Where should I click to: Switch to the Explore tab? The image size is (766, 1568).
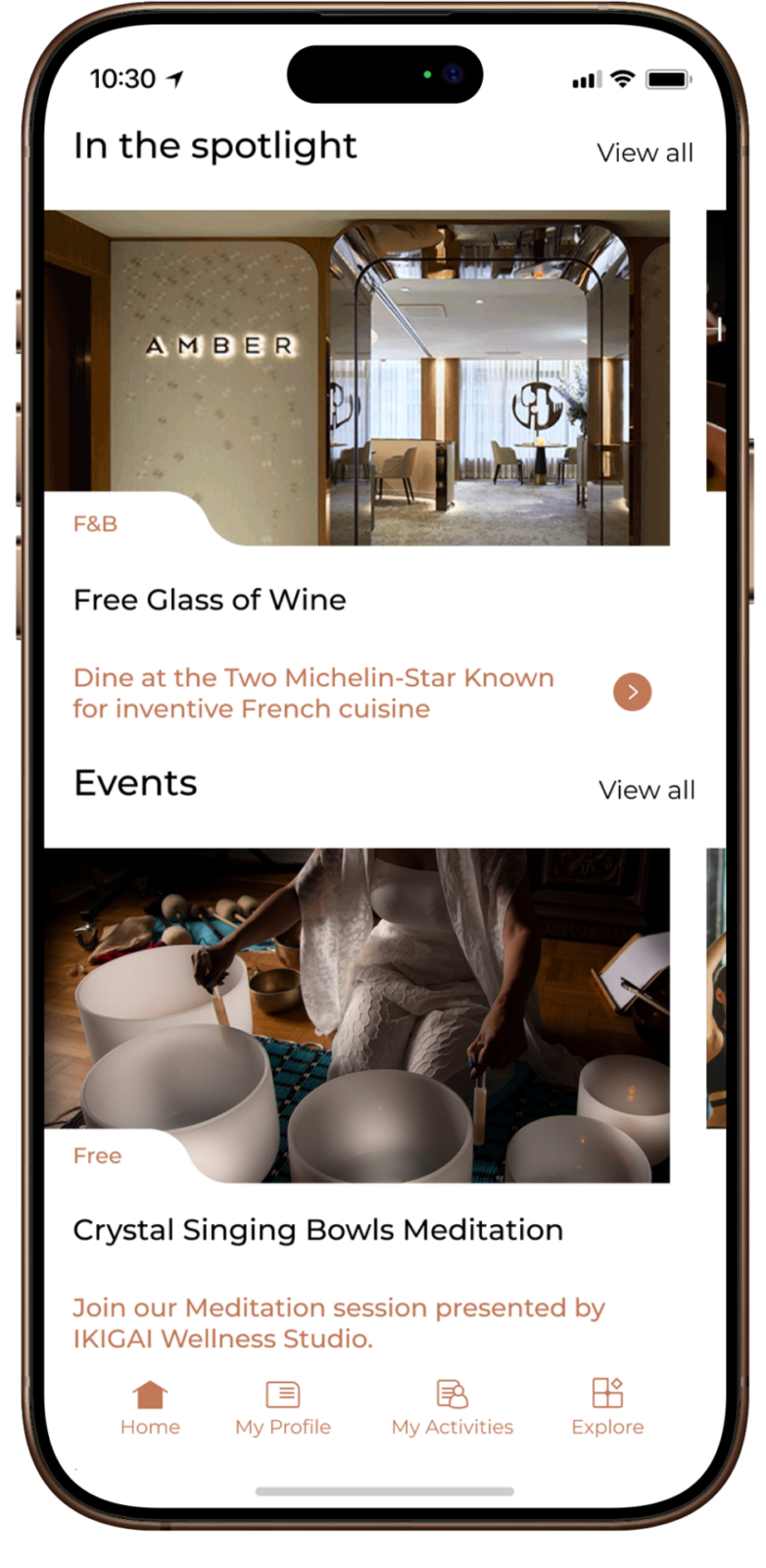click(x=607, y=1408)
